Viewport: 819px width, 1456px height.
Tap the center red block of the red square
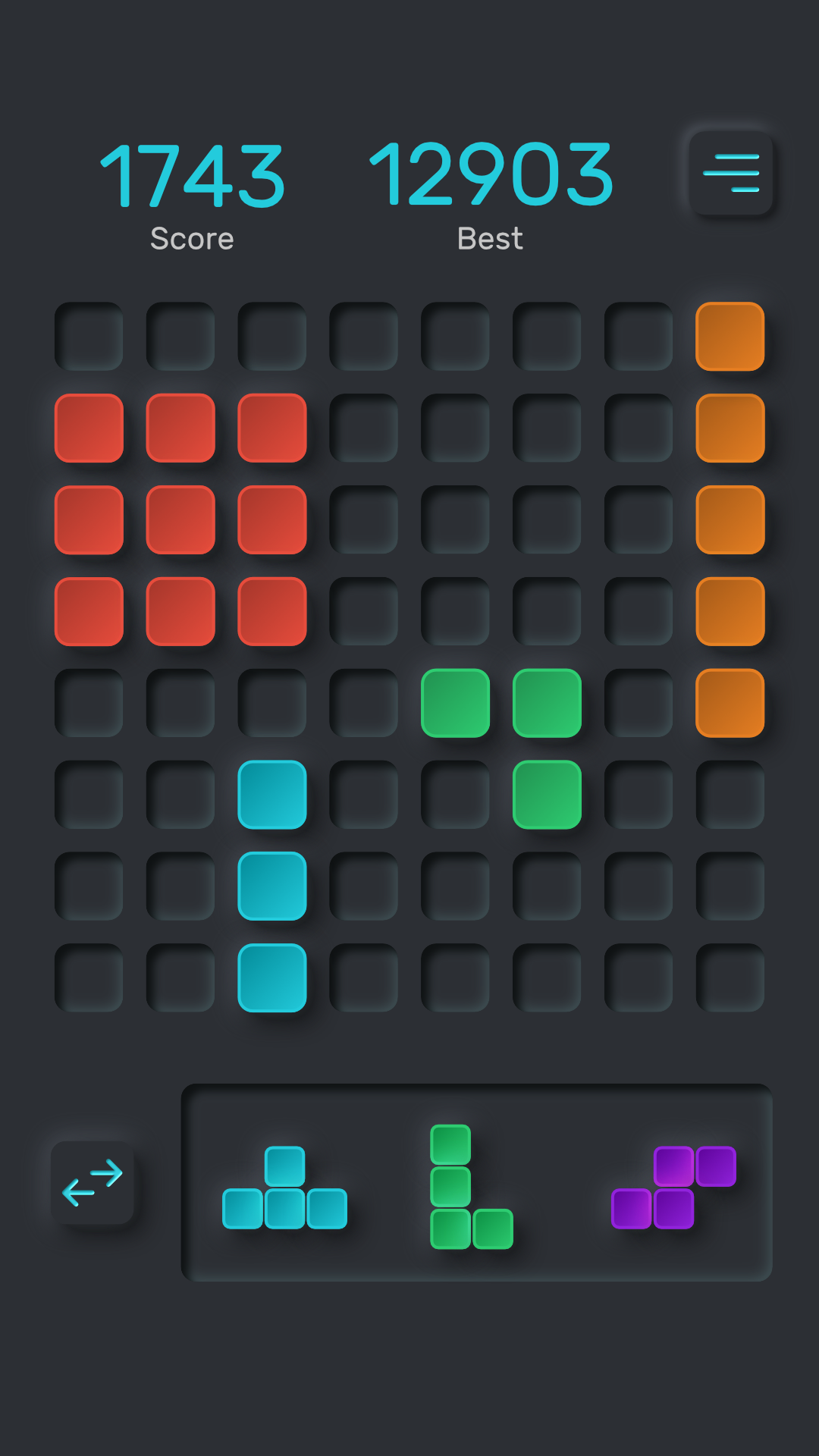click(x=180, y=520)
